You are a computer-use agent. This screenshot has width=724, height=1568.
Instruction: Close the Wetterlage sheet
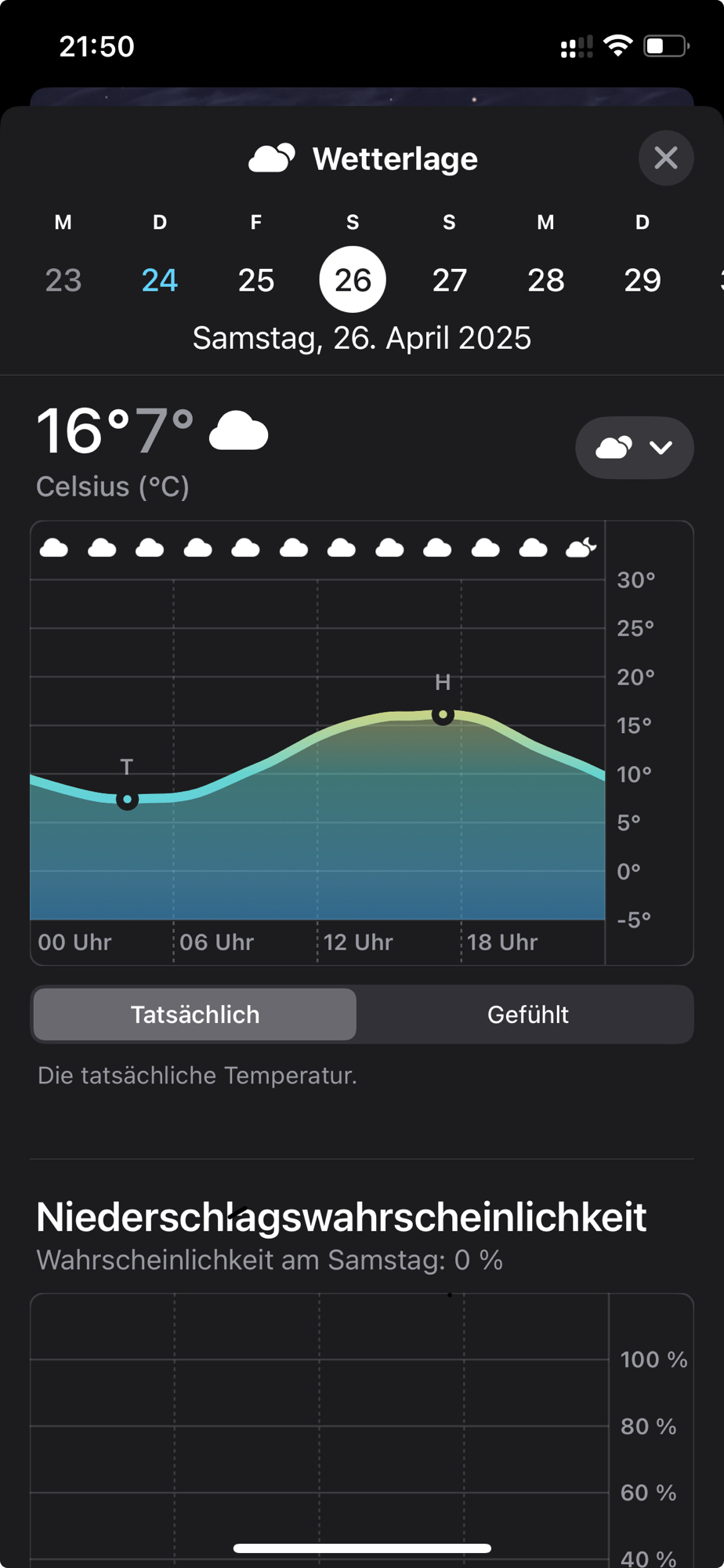click(x=665, y=158)
